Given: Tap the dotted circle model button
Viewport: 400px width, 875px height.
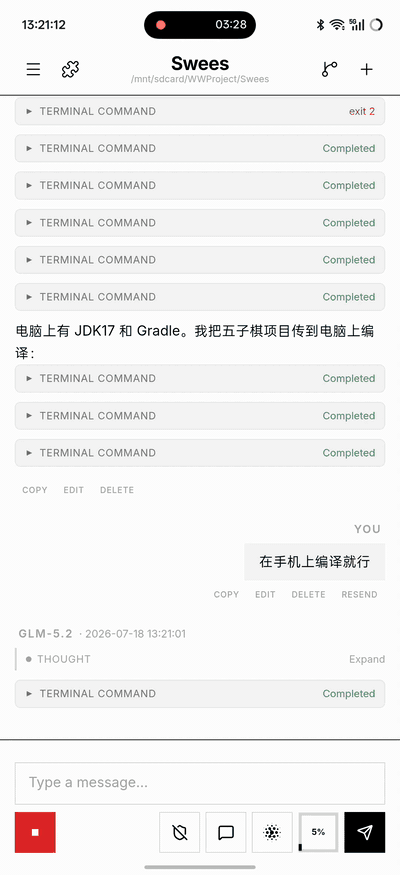Looking at the screenshot, I should click(272, 832).
